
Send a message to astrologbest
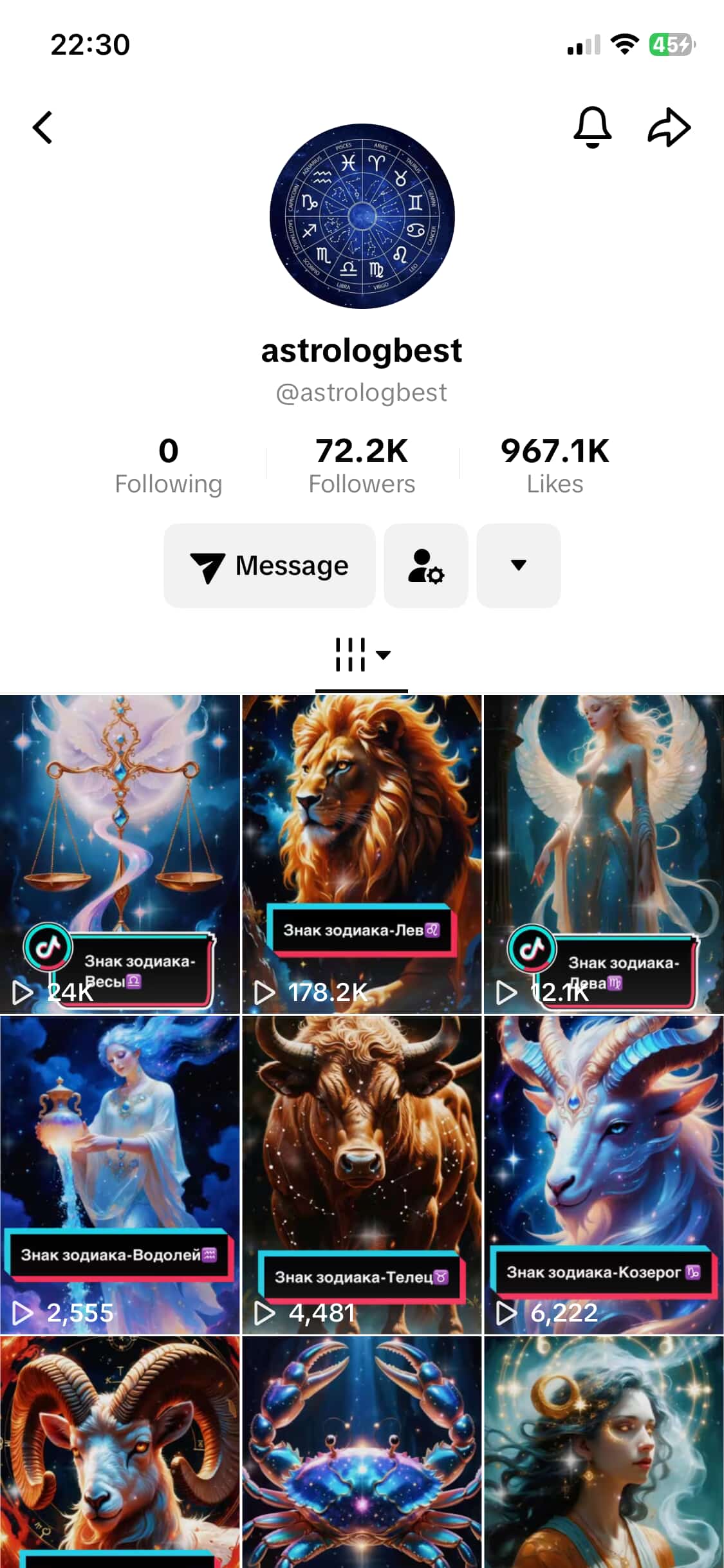[x=270, y=566]
